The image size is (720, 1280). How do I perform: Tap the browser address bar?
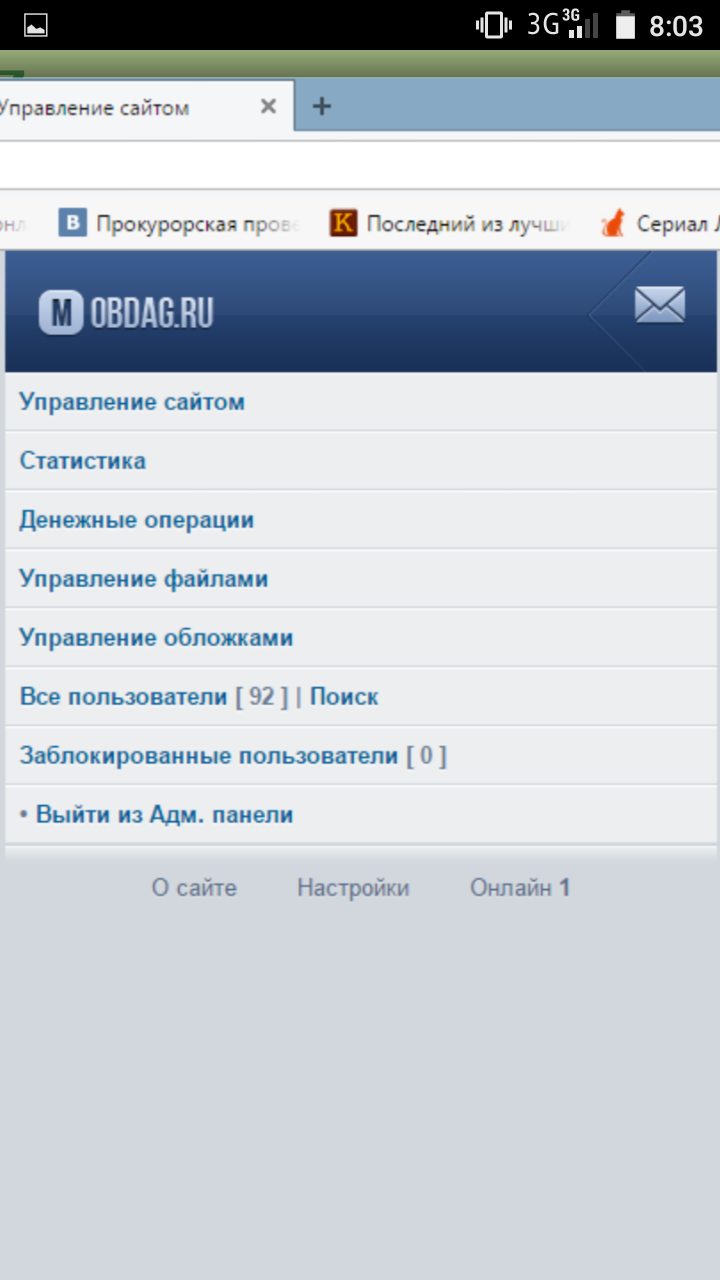coord(360,165)
